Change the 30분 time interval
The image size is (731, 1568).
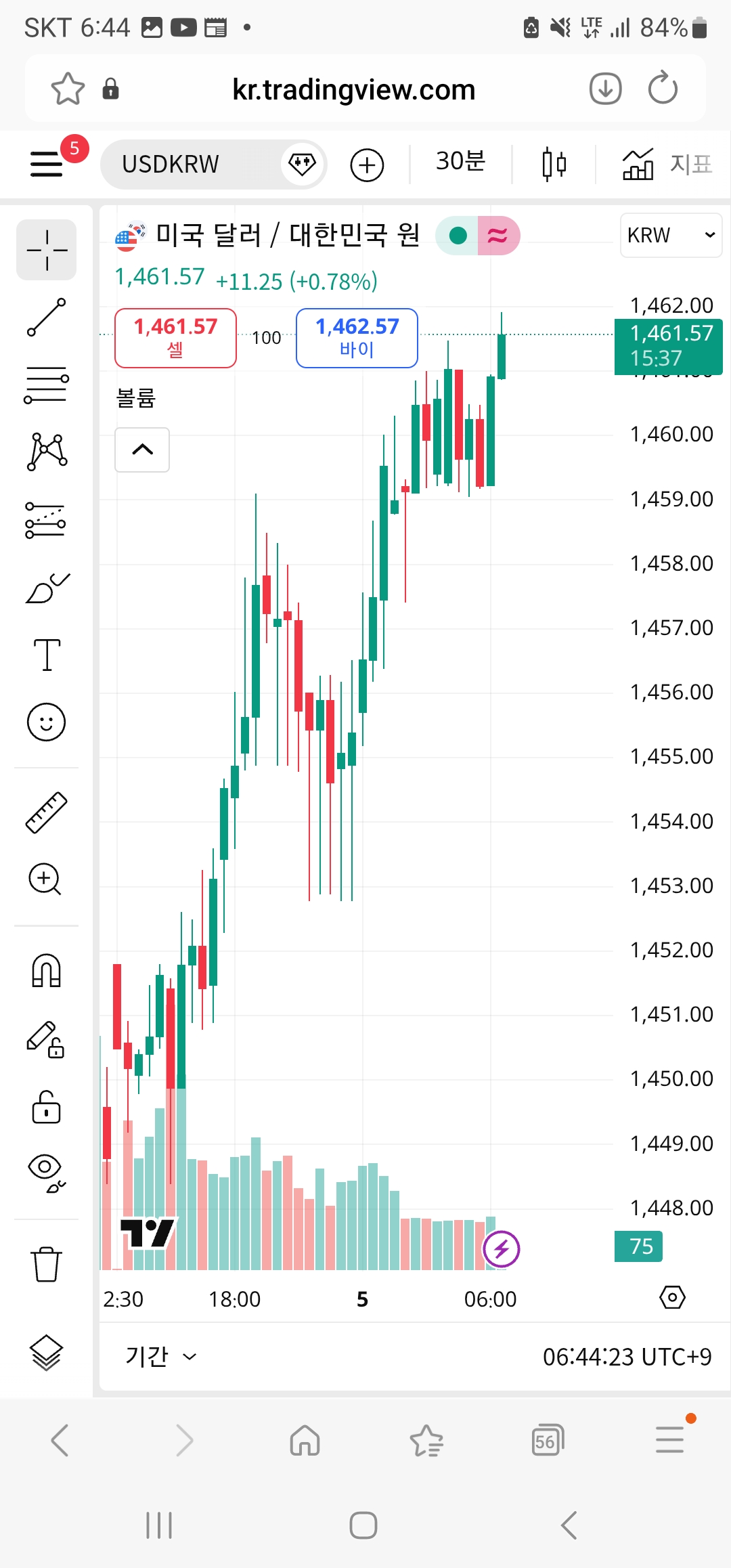click(460, 162)
